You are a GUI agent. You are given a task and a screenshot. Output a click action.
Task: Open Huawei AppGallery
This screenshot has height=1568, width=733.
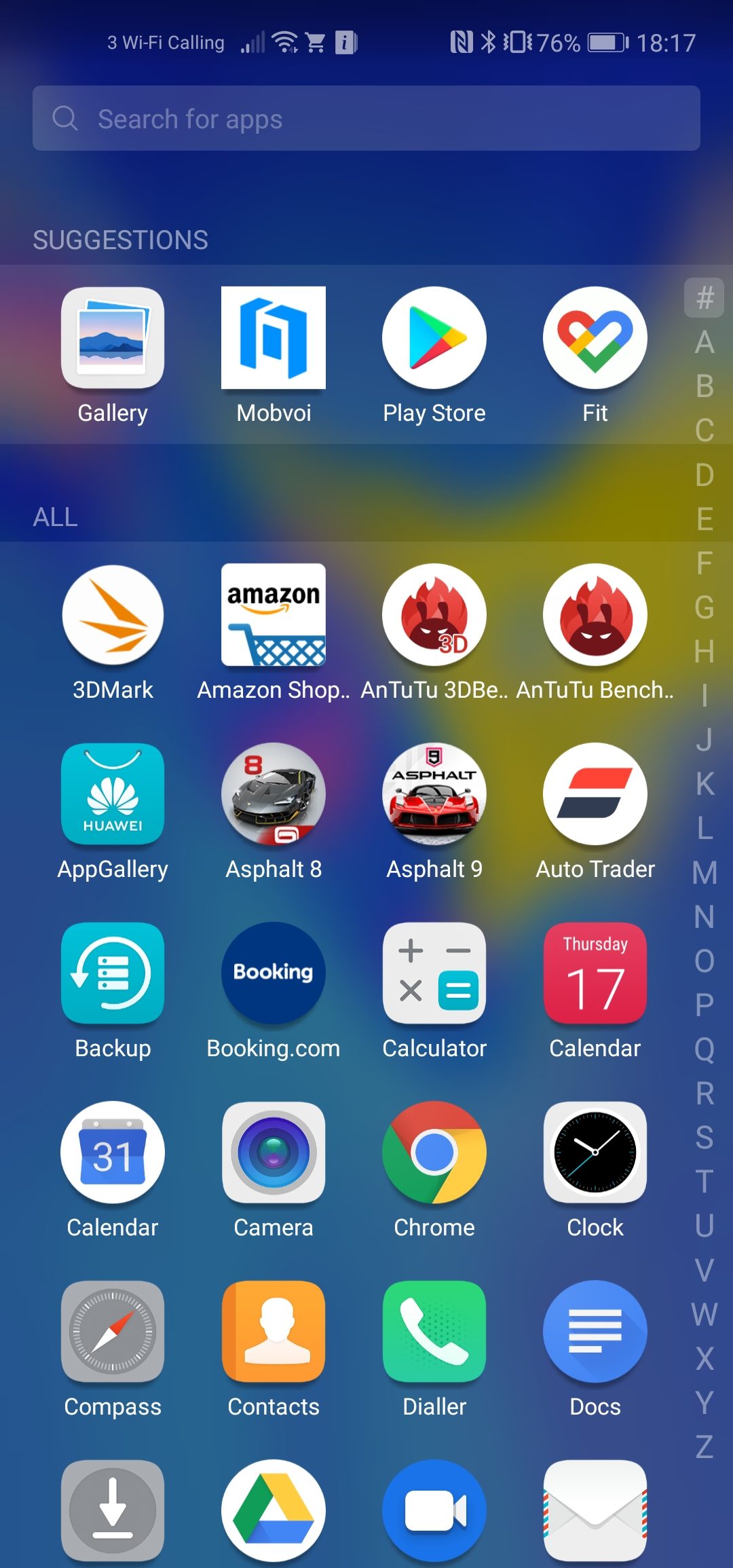click(113, 794)
